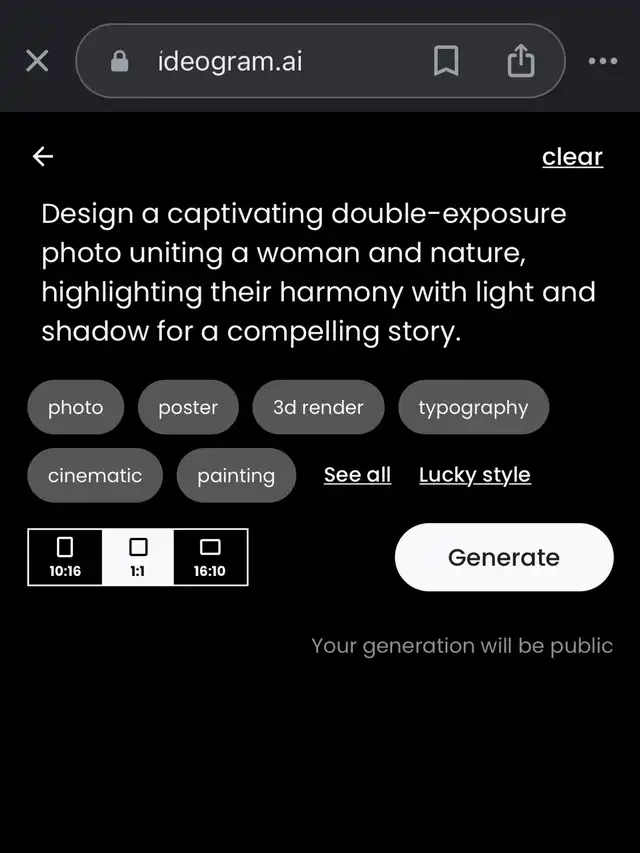Select the cinematic style chip

point(95,475)
